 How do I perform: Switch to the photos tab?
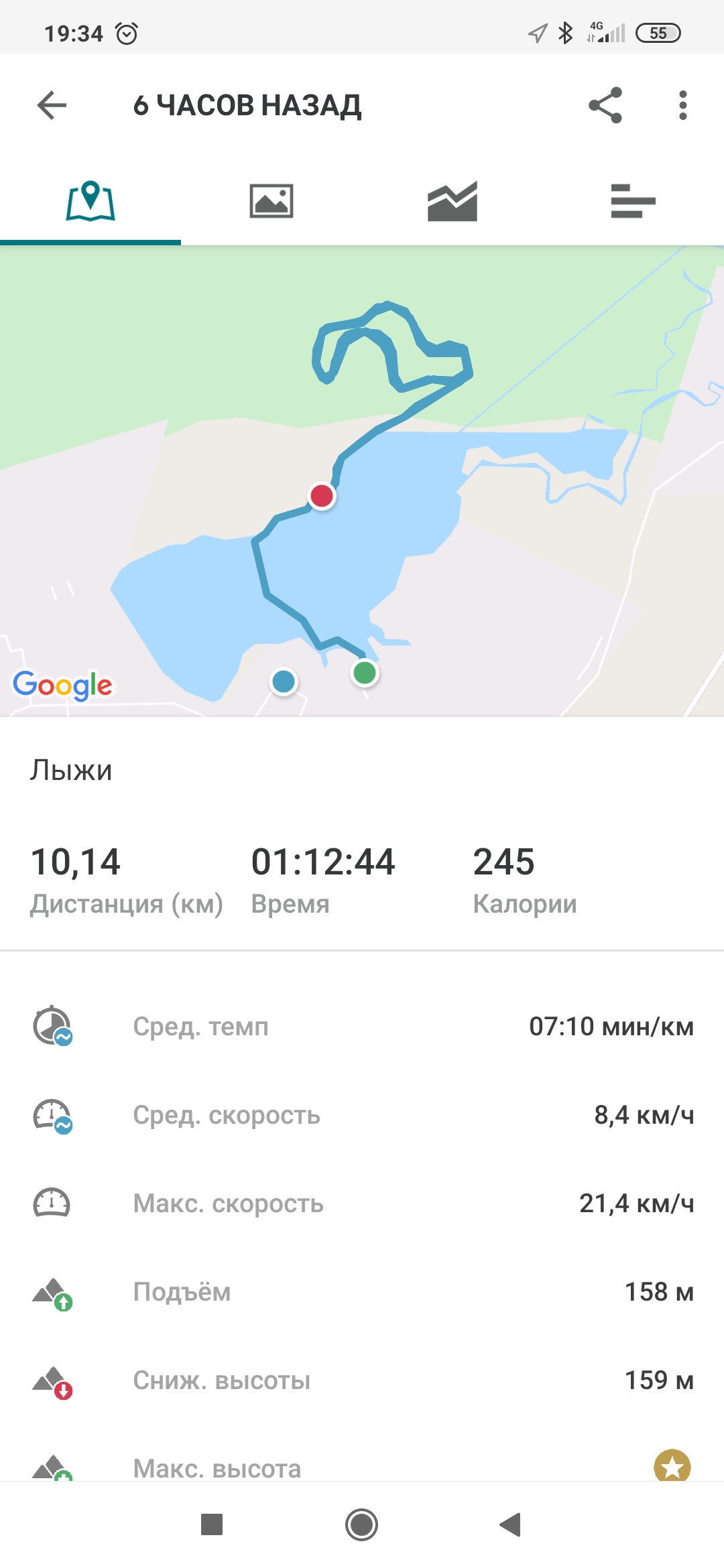coord(271,201)
